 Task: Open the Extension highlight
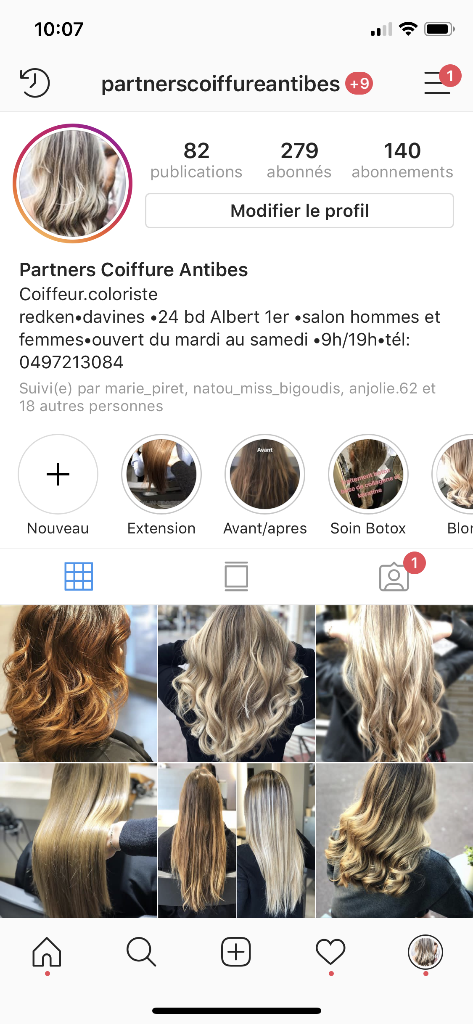(x=161, y=474)
